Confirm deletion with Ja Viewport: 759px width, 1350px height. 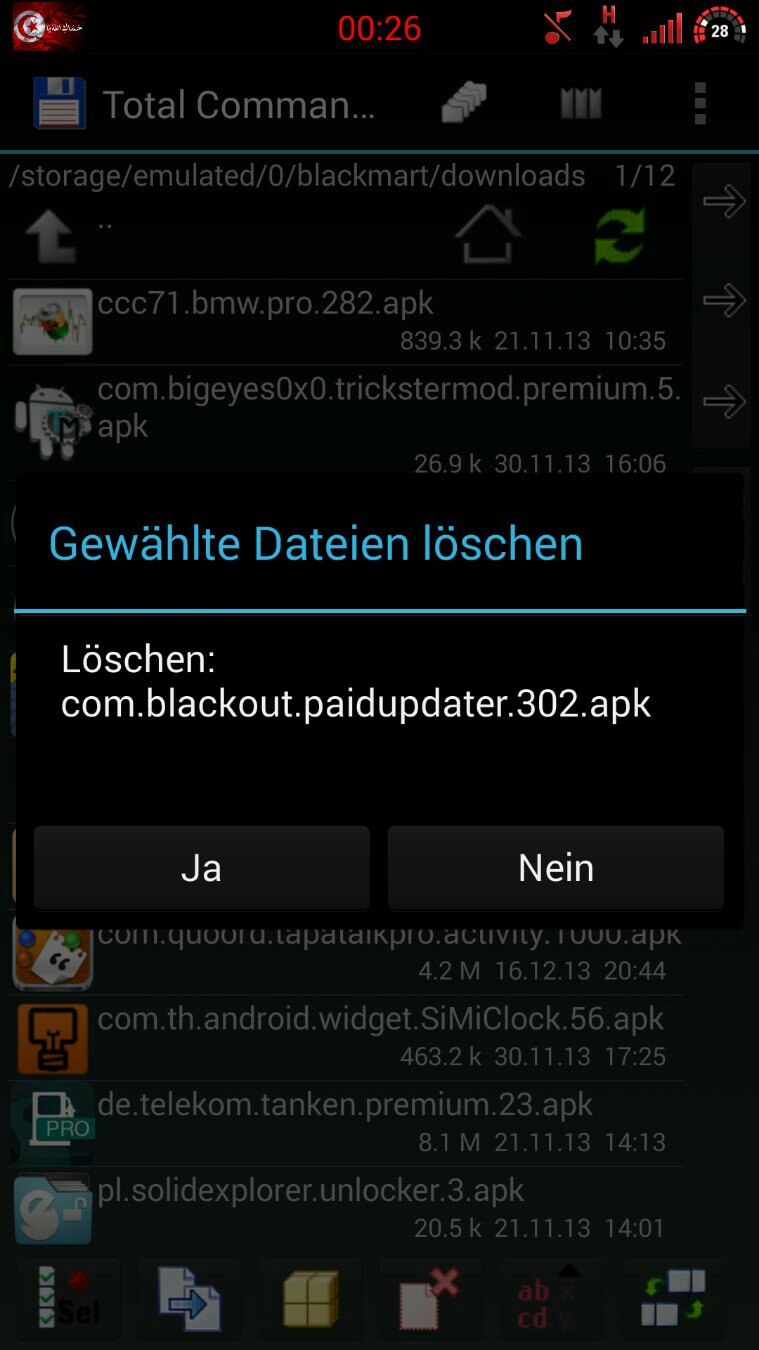pyautogui.click(x=201, y=867)
